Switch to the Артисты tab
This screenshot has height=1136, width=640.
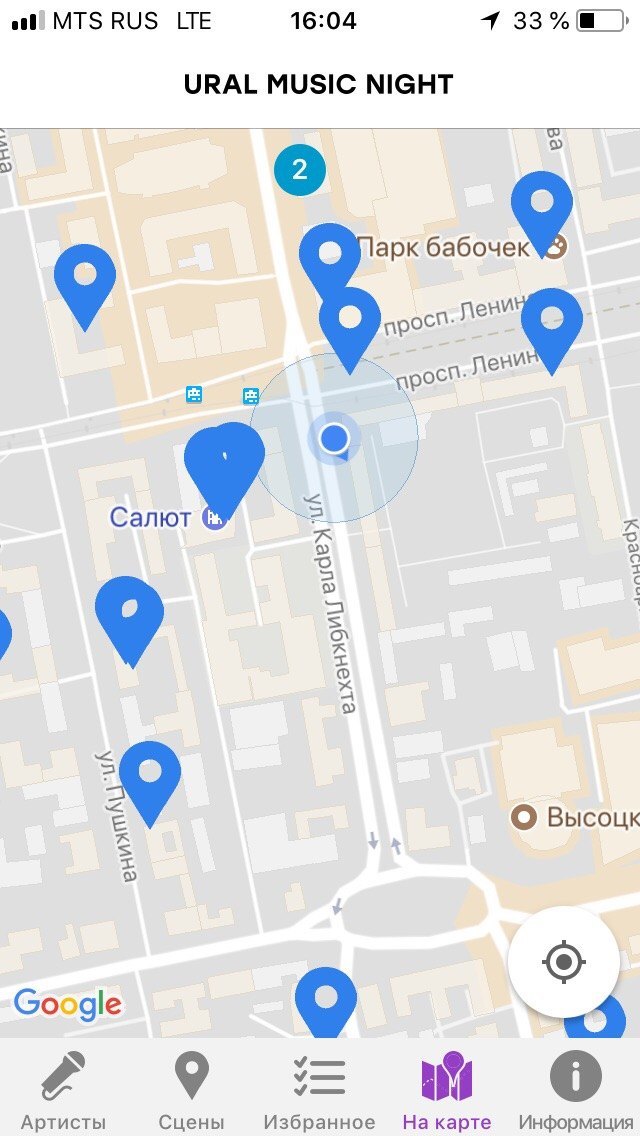[63, 1088]
